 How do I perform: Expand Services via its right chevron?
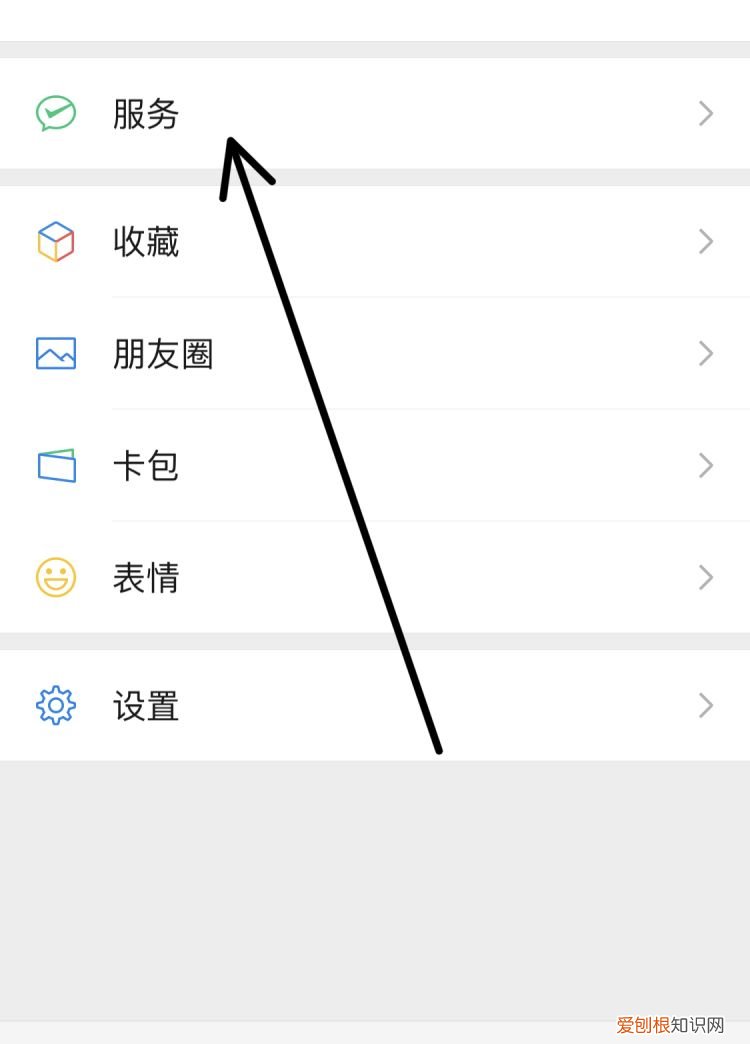tap(706, 114)
